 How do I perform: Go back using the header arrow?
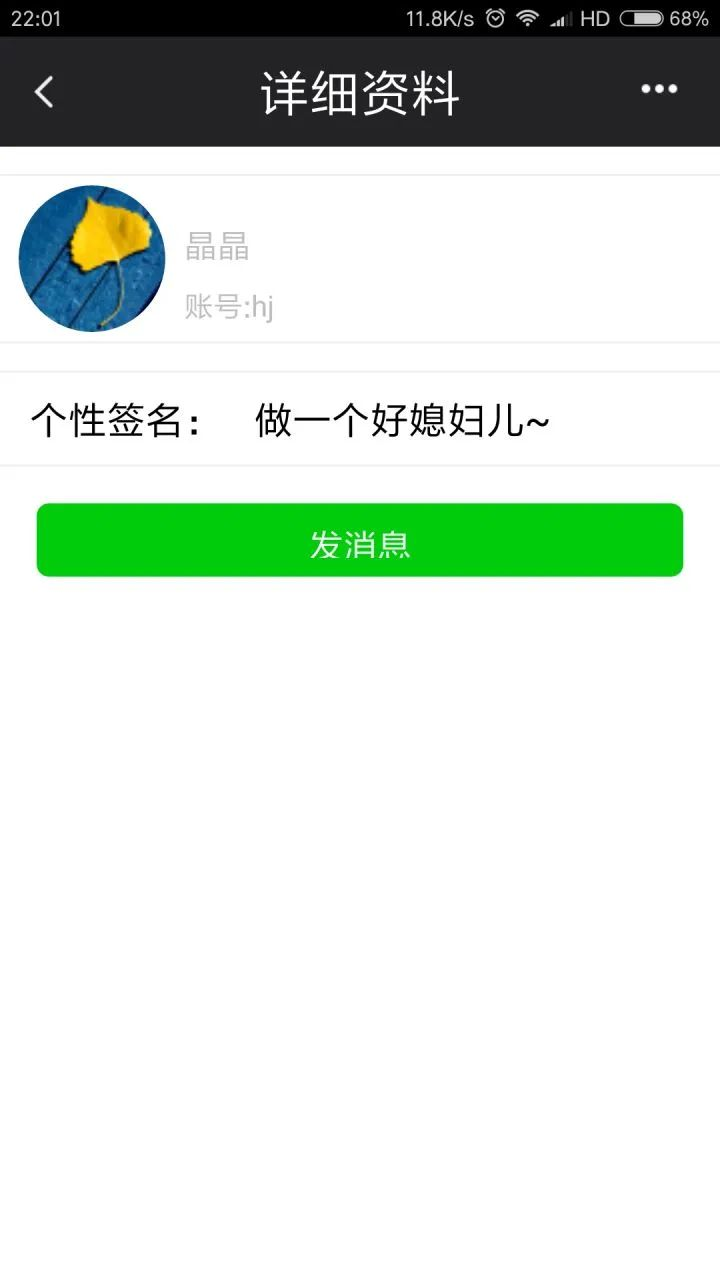(44, 92)
